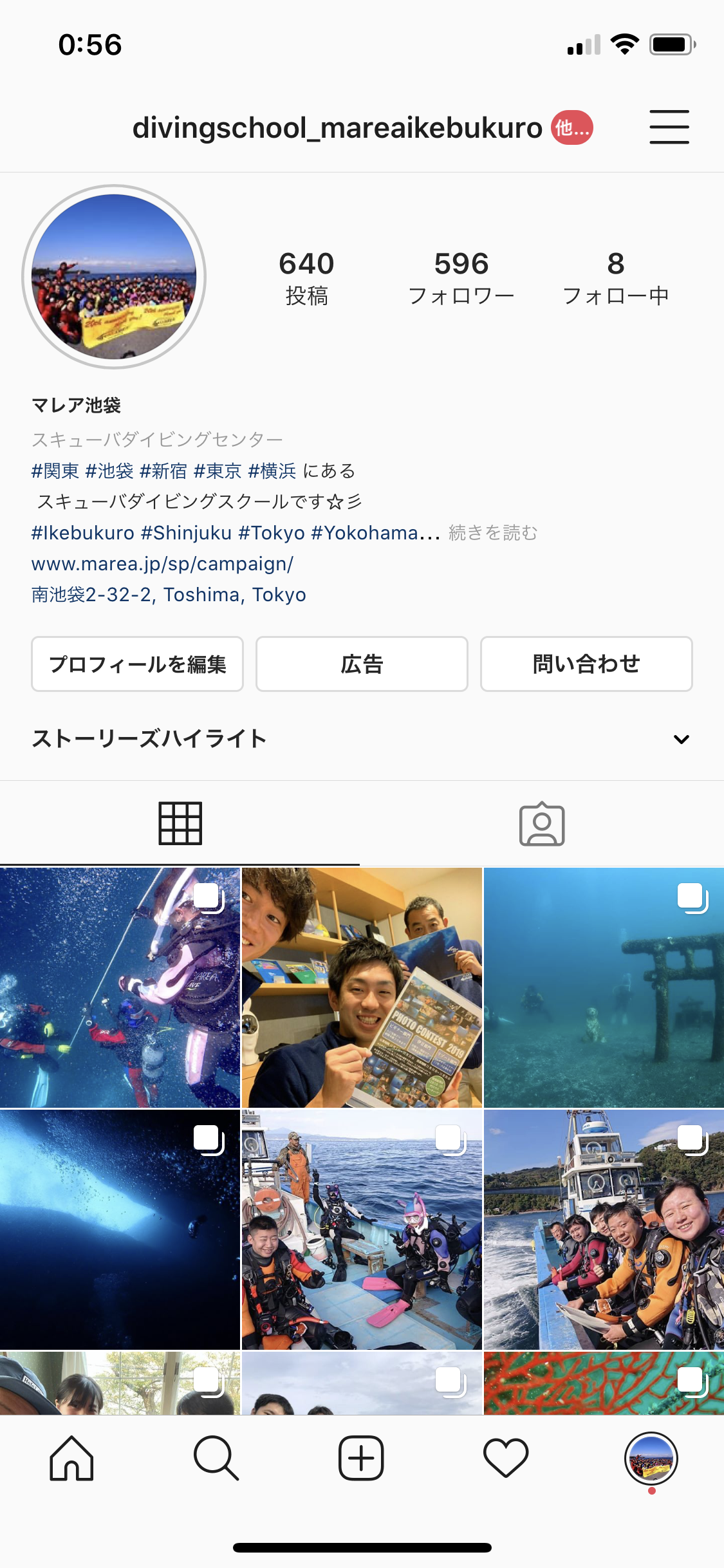
Task: View the 596 フォロワー list
Action: (x=461, y=278)
